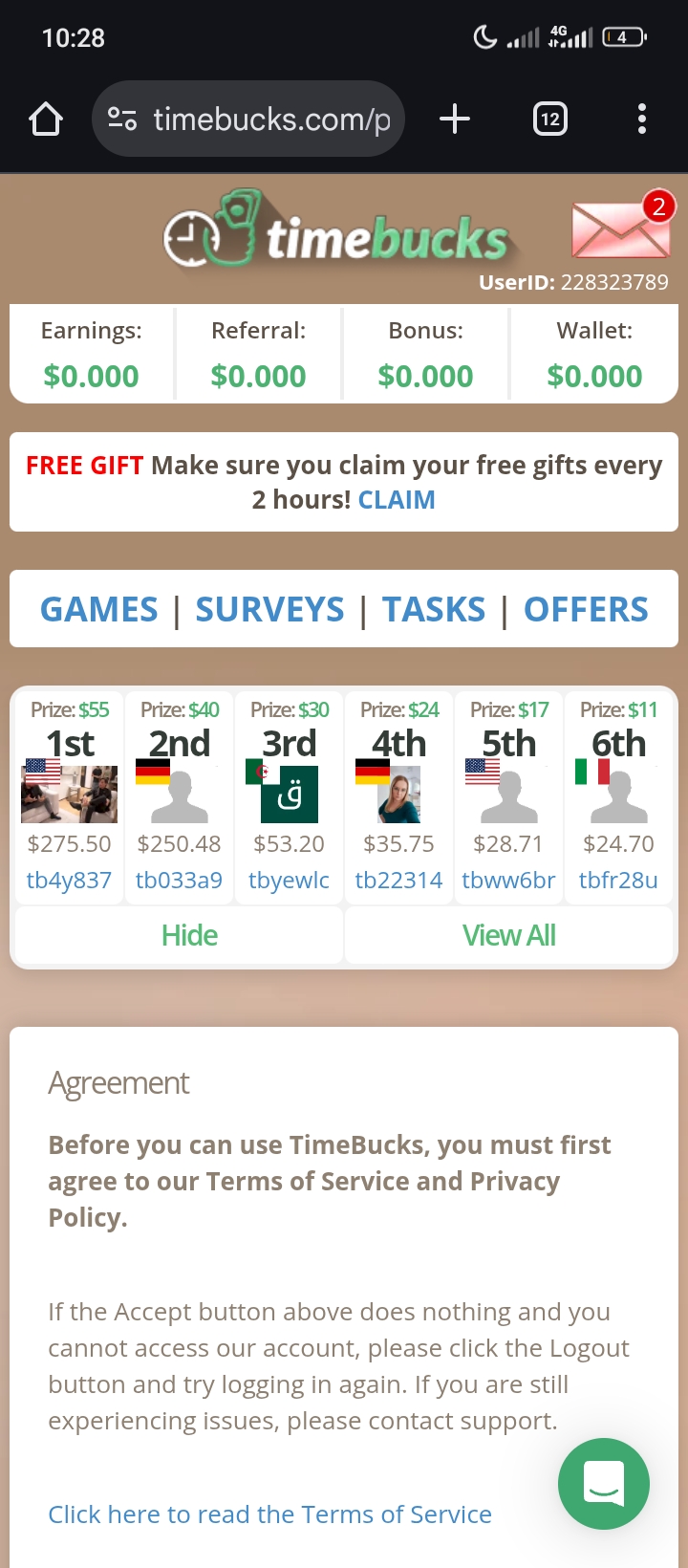View All leaderboard rankings
The height and width of the screenshot is (1568, 688).
pyautogui.click(x=508, y=935)
